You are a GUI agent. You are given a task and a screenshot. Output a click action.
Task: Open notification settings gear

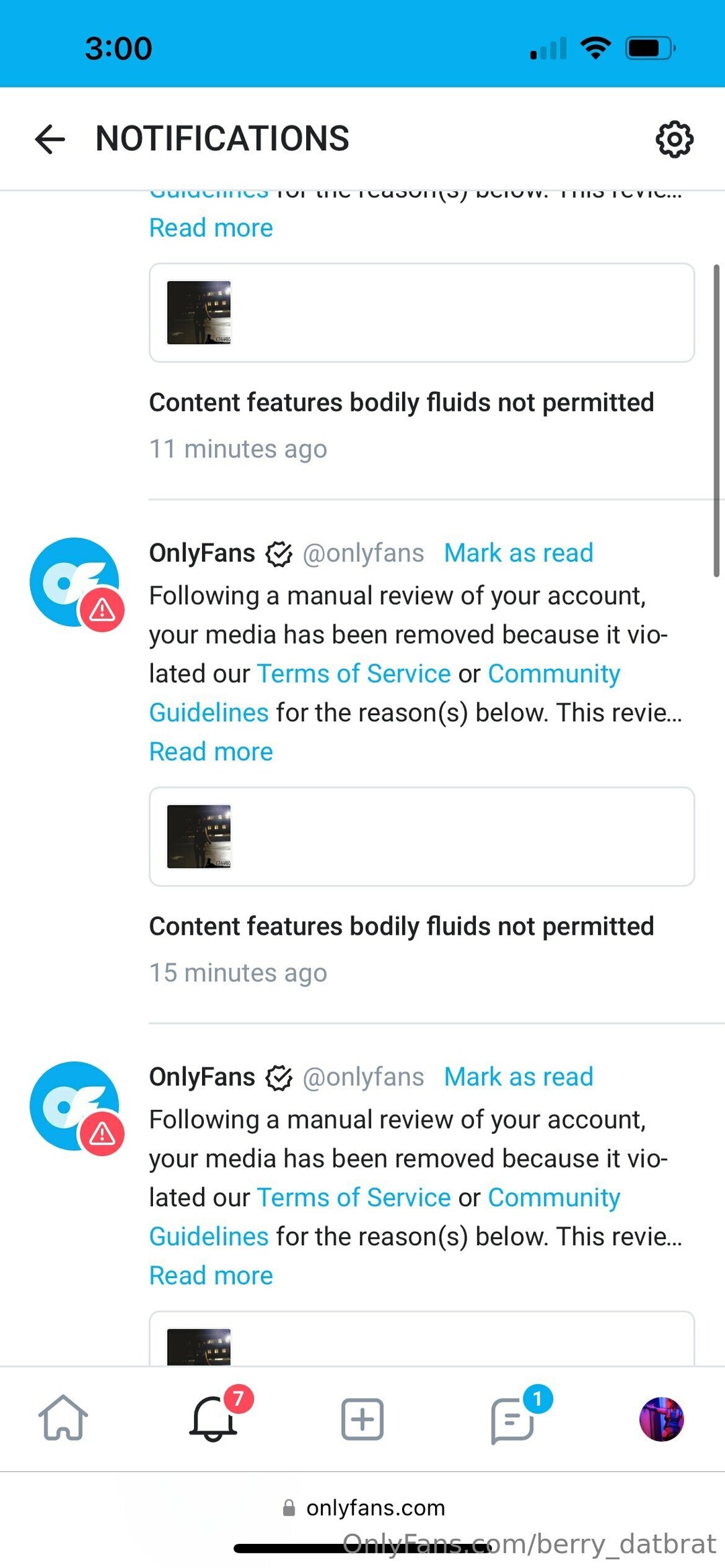tap(674, 140)
